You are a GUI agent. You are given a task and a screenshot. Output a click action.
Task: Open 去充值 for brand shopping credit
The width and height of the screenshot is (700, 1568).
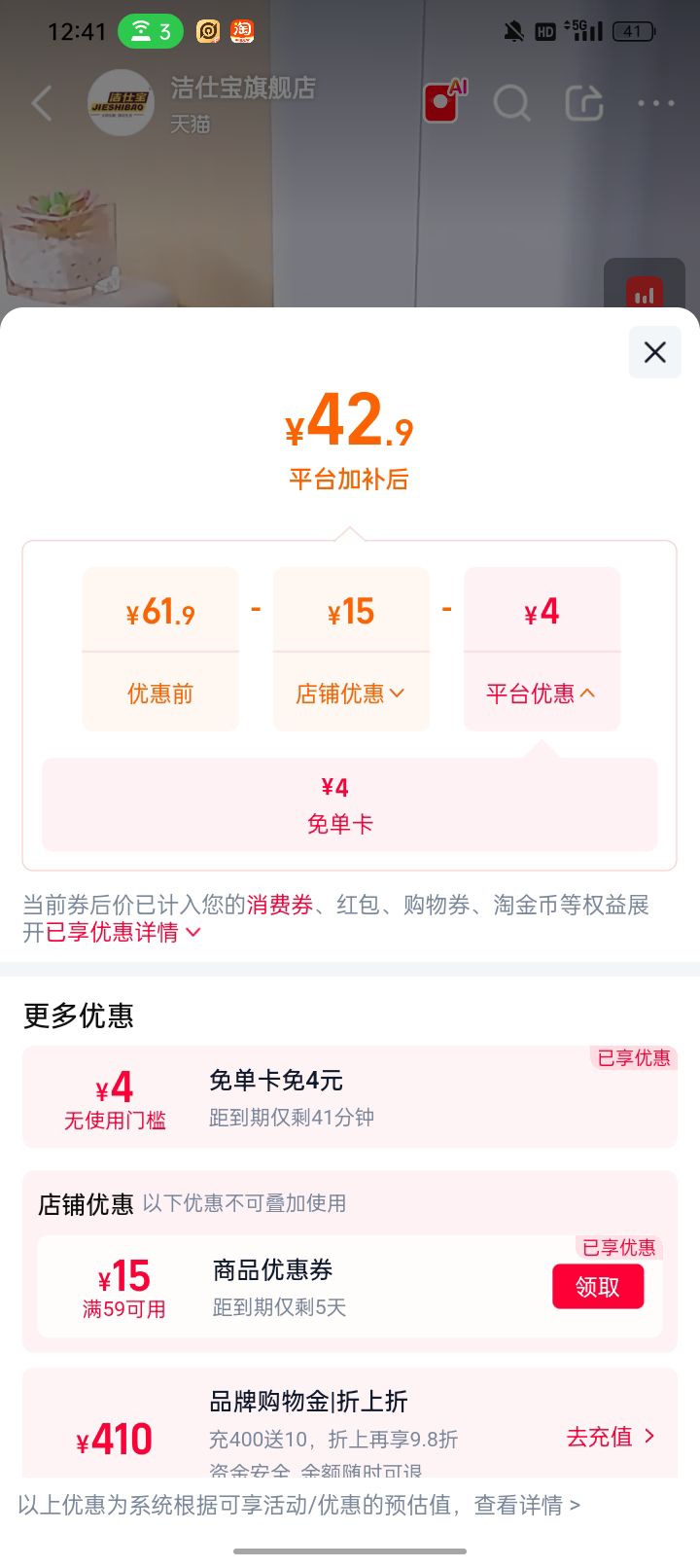coord(611,1437)
